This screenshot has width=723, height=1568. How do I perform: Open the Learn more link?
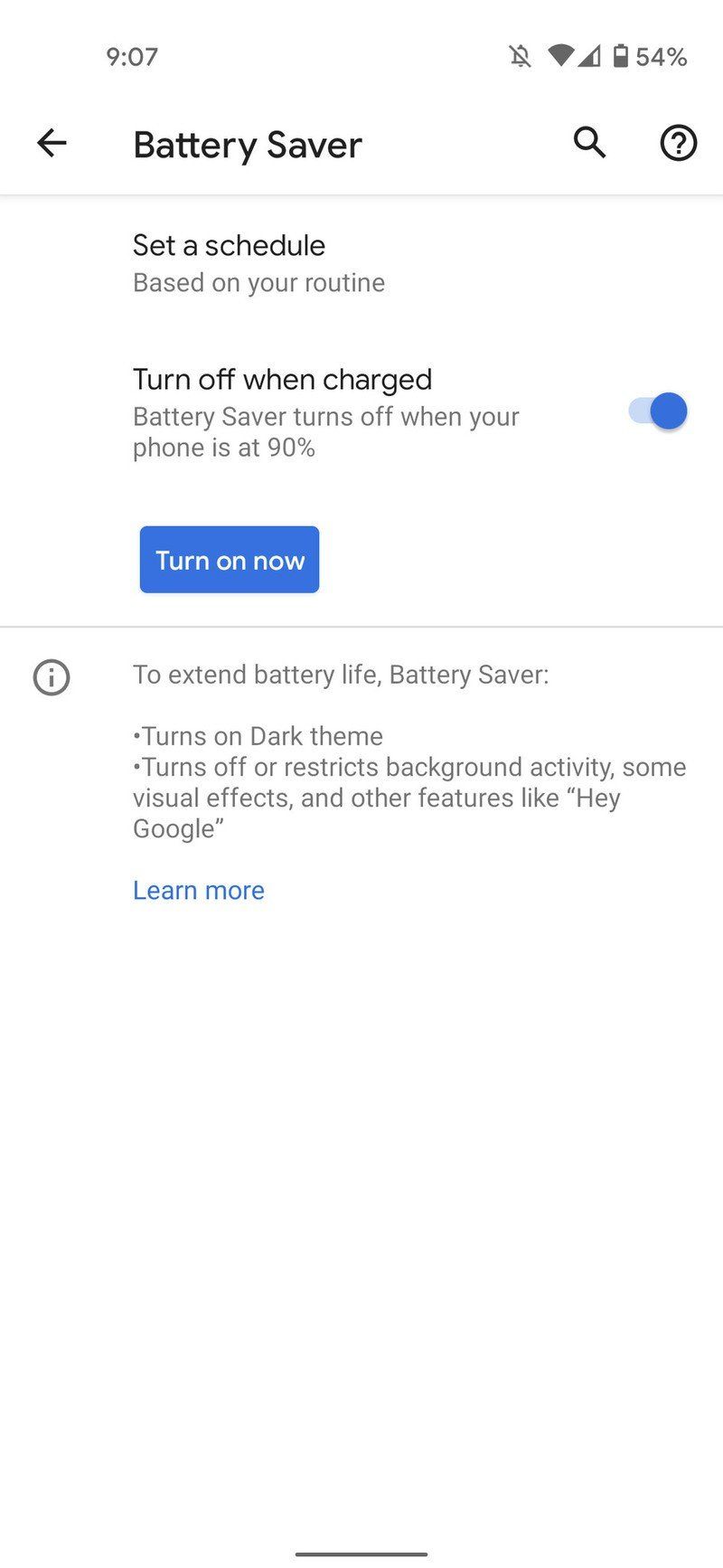pos(198,890)
